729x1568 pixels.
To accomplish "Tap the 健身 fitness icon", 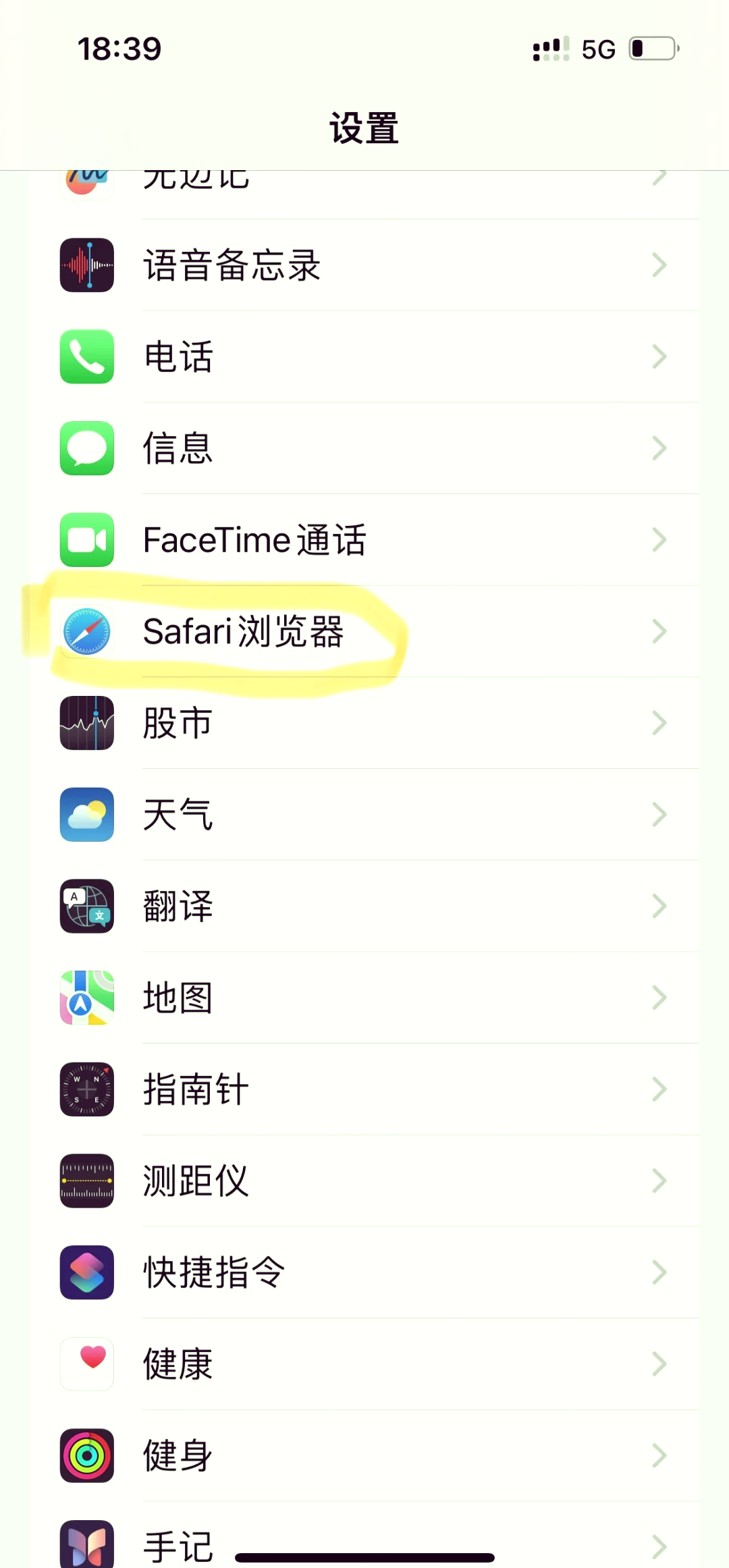I will 86,1455.
